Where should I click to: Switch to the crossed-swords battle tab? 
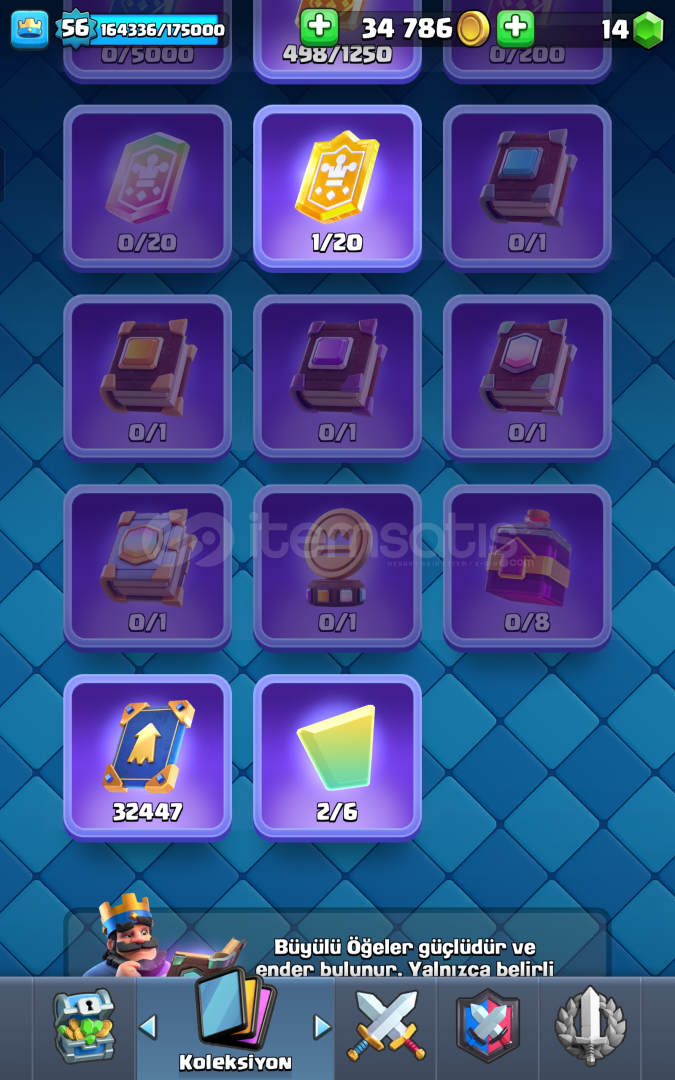point(386,1026)
